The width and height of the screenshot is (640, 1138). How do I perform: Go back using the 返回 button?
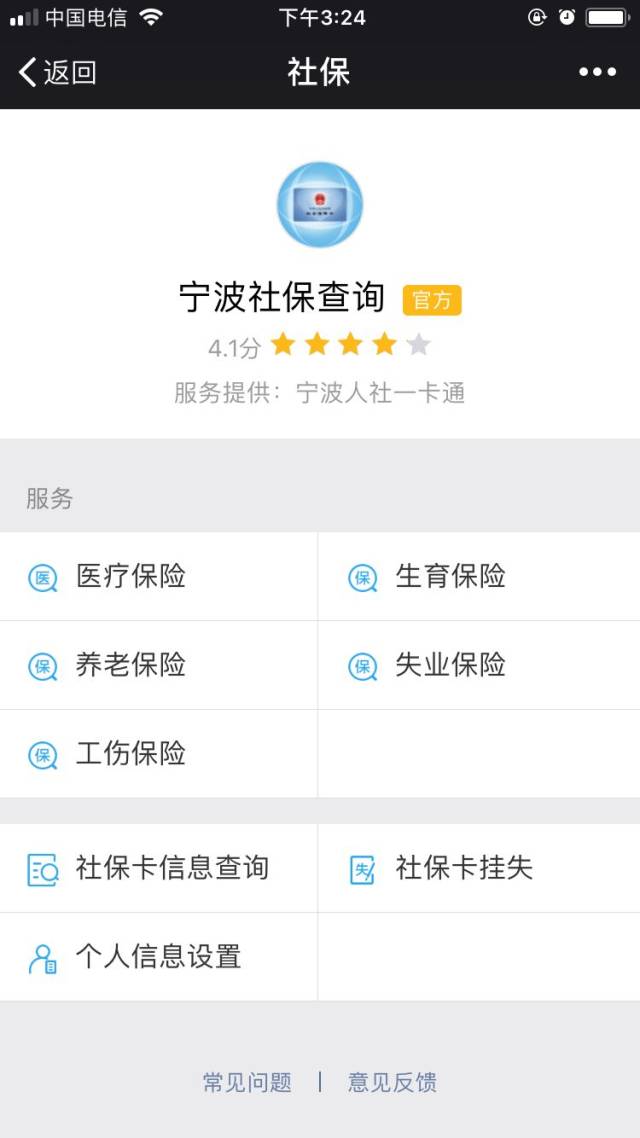coord(58,72)
